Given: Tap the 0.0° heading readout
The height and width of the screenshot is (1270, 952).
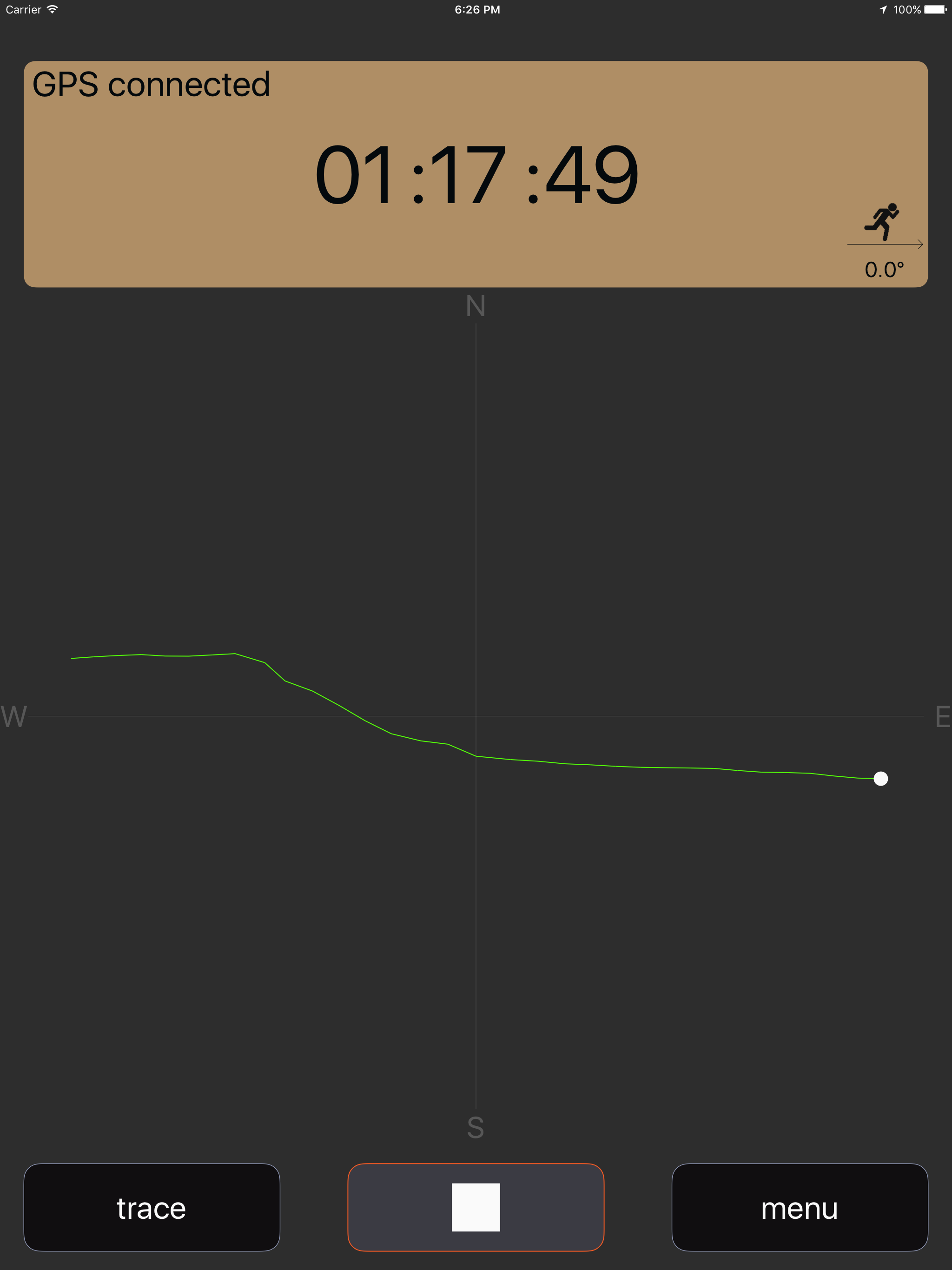Looking at the screenshot, I should [x=885, y=268].
